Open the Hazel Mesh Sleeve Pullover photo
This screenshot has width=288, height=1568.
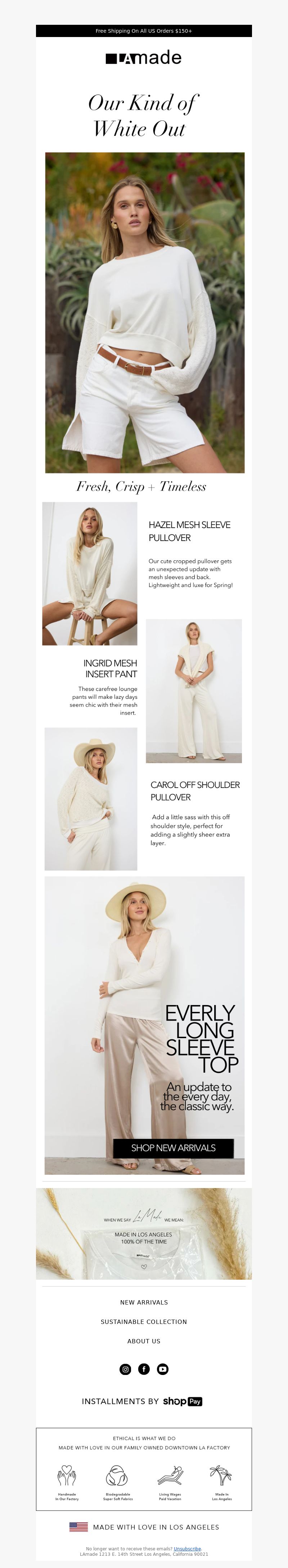pos(90,573)
